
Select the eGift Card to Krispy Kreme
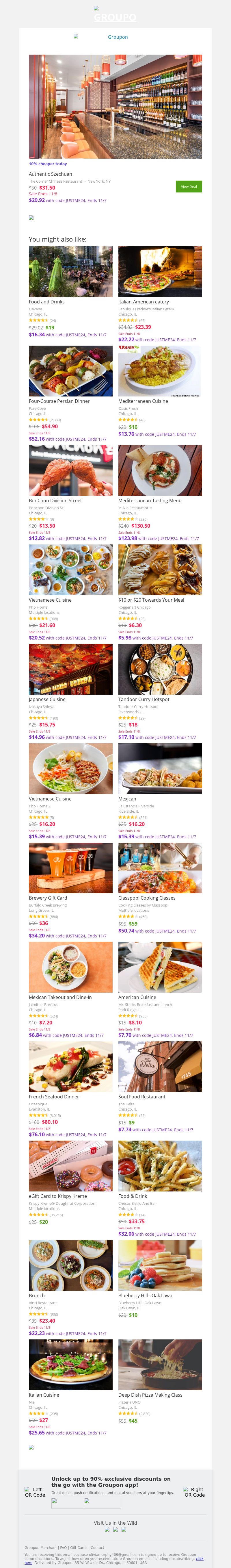70,1166
